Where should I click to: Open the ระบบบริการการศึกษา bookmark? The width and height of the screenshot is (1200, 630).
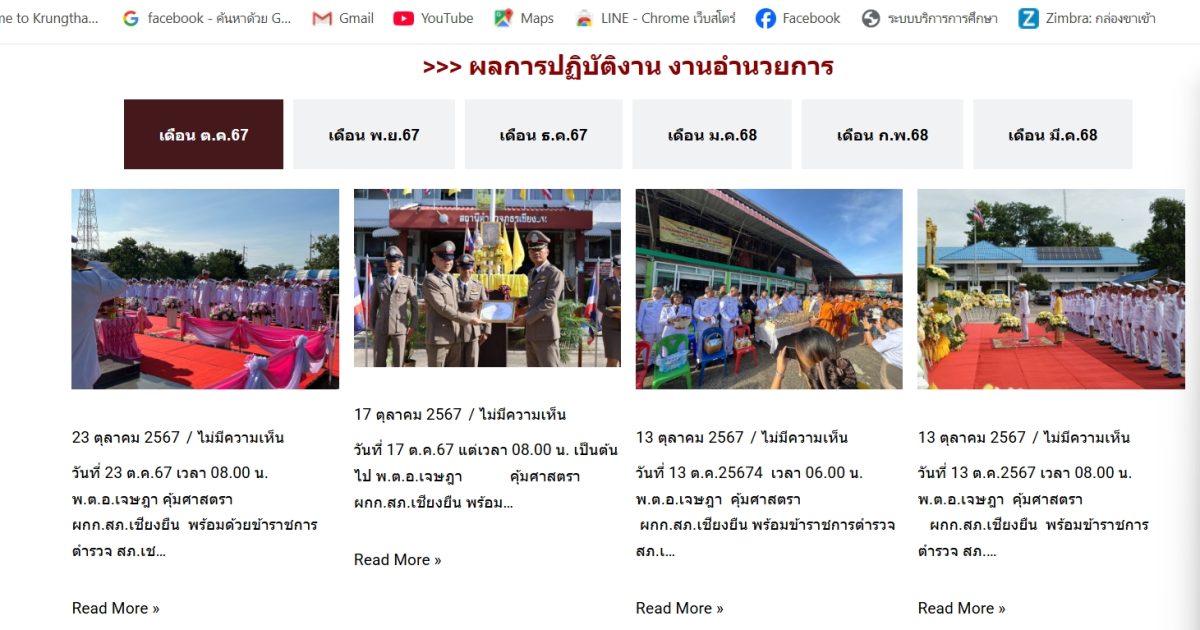coord(930,18)
